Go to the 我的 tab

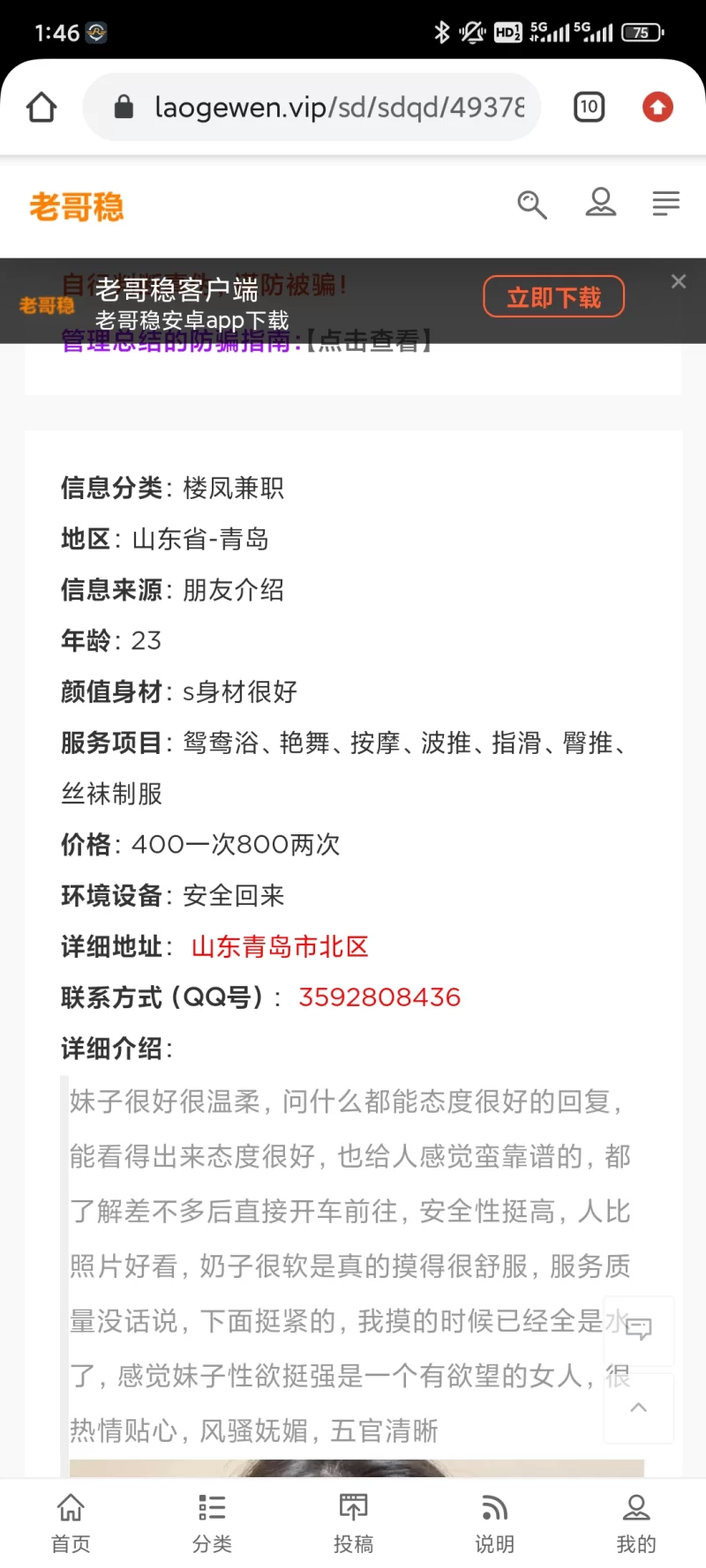click(x=635, y=1523)
